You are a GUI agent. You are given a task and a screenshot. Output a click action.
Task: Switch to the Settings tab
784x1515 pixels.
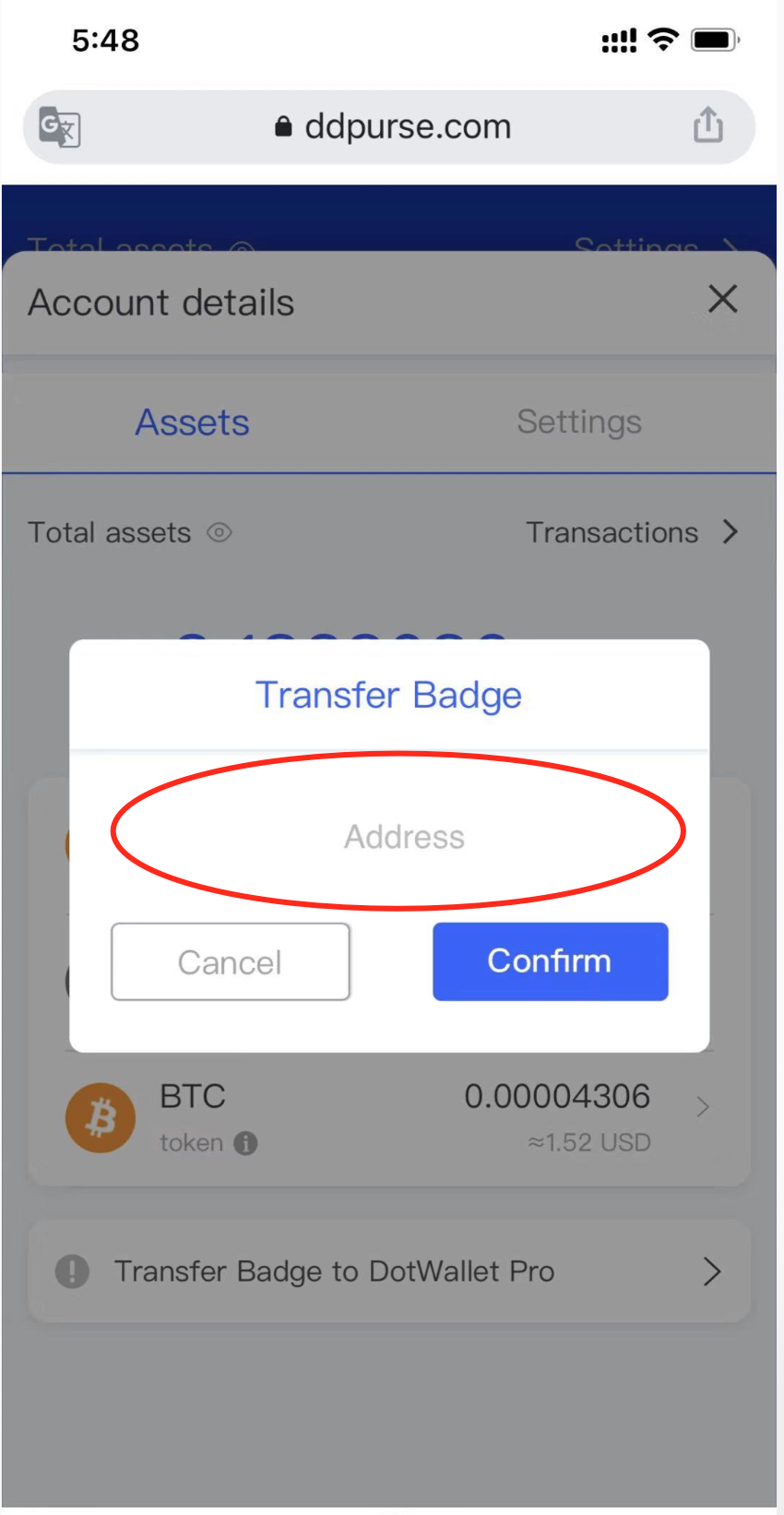pos(578,422)
